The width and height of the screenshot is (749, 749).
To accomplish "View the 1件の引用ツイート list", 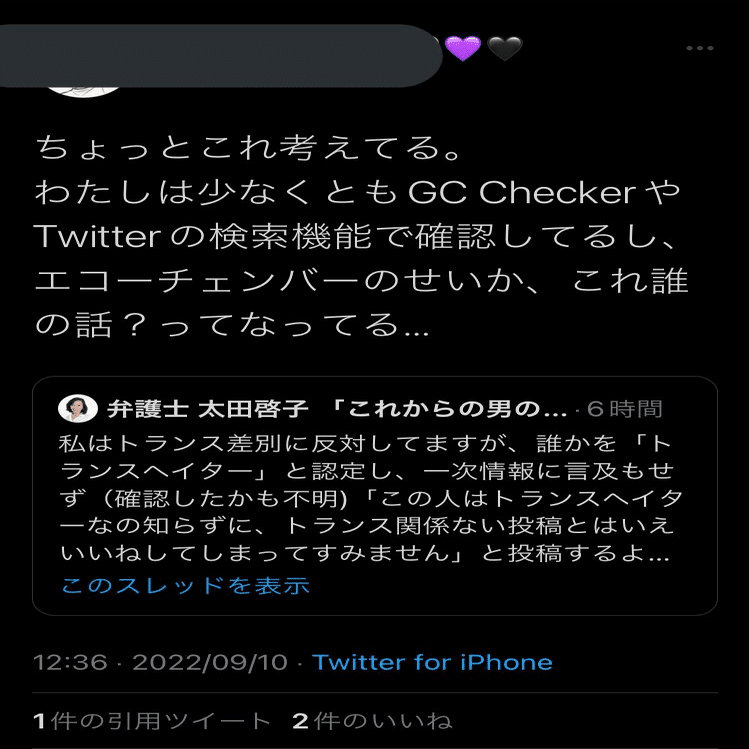I will (152, 720).
